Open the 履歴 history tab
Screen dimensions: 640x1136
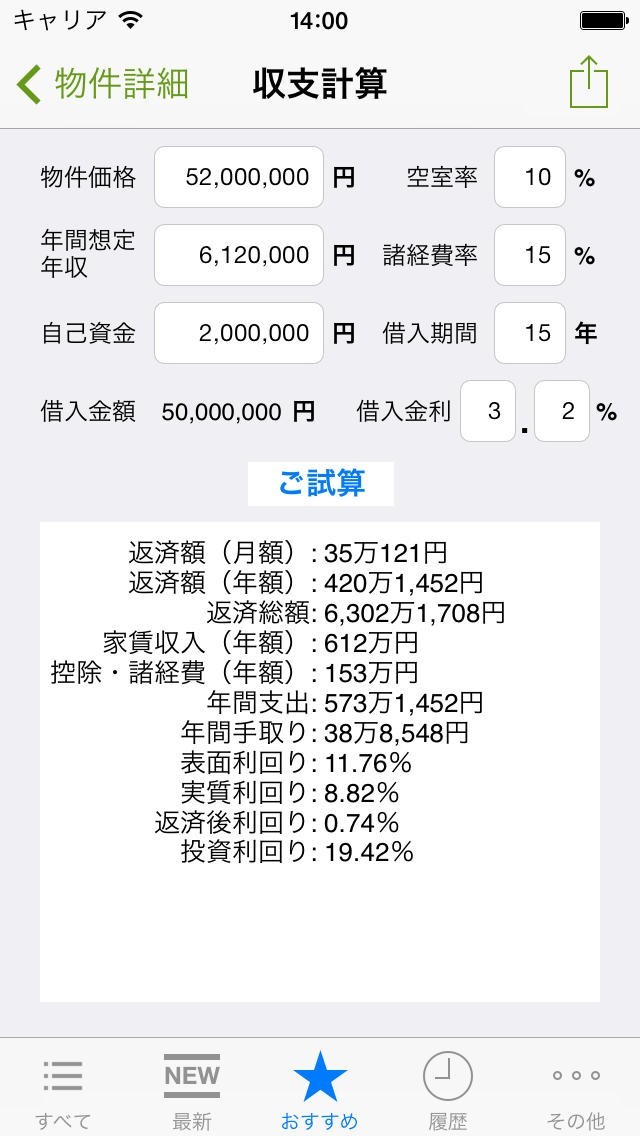pos(448,1089)
